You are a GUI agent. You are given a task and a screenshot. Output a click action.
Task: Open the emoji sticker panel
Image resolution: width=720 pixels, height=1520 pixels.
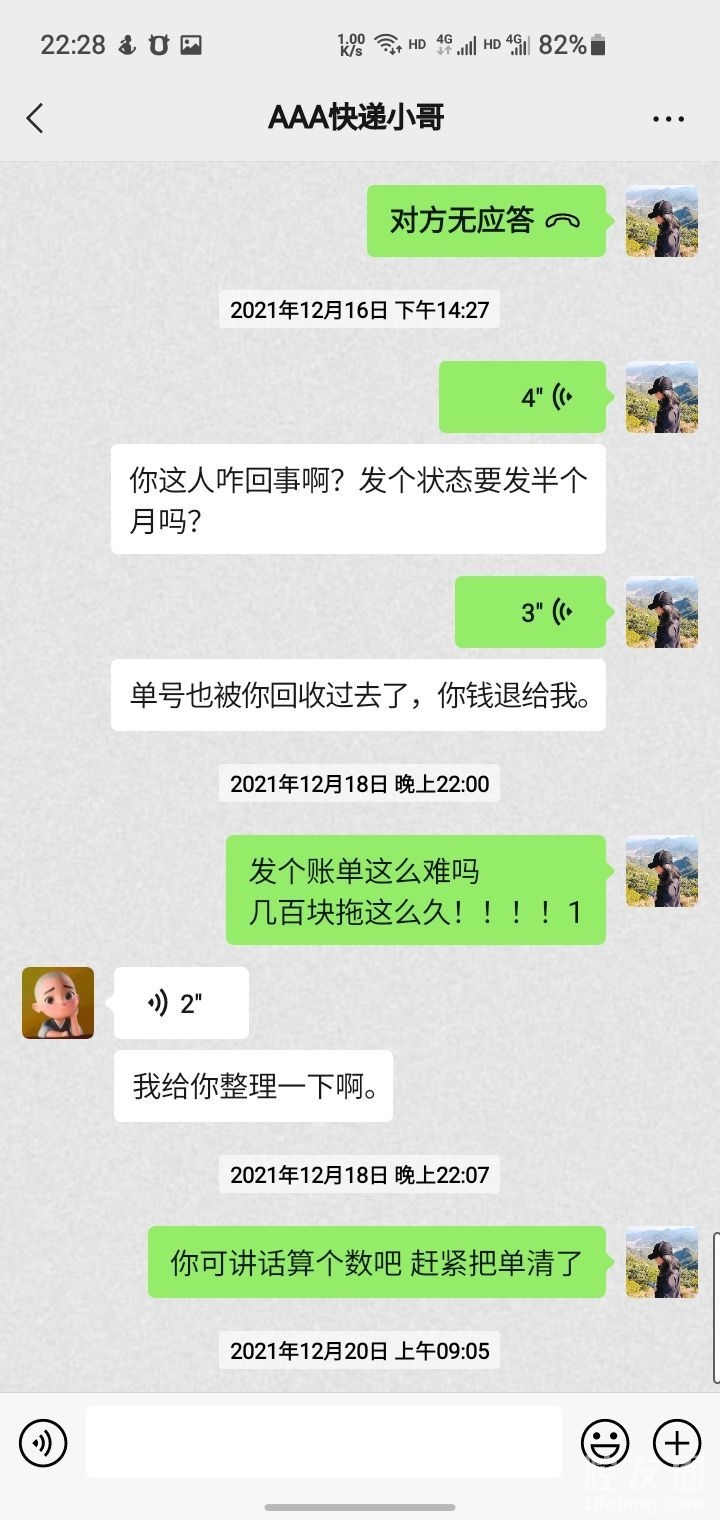[605, 1443]
